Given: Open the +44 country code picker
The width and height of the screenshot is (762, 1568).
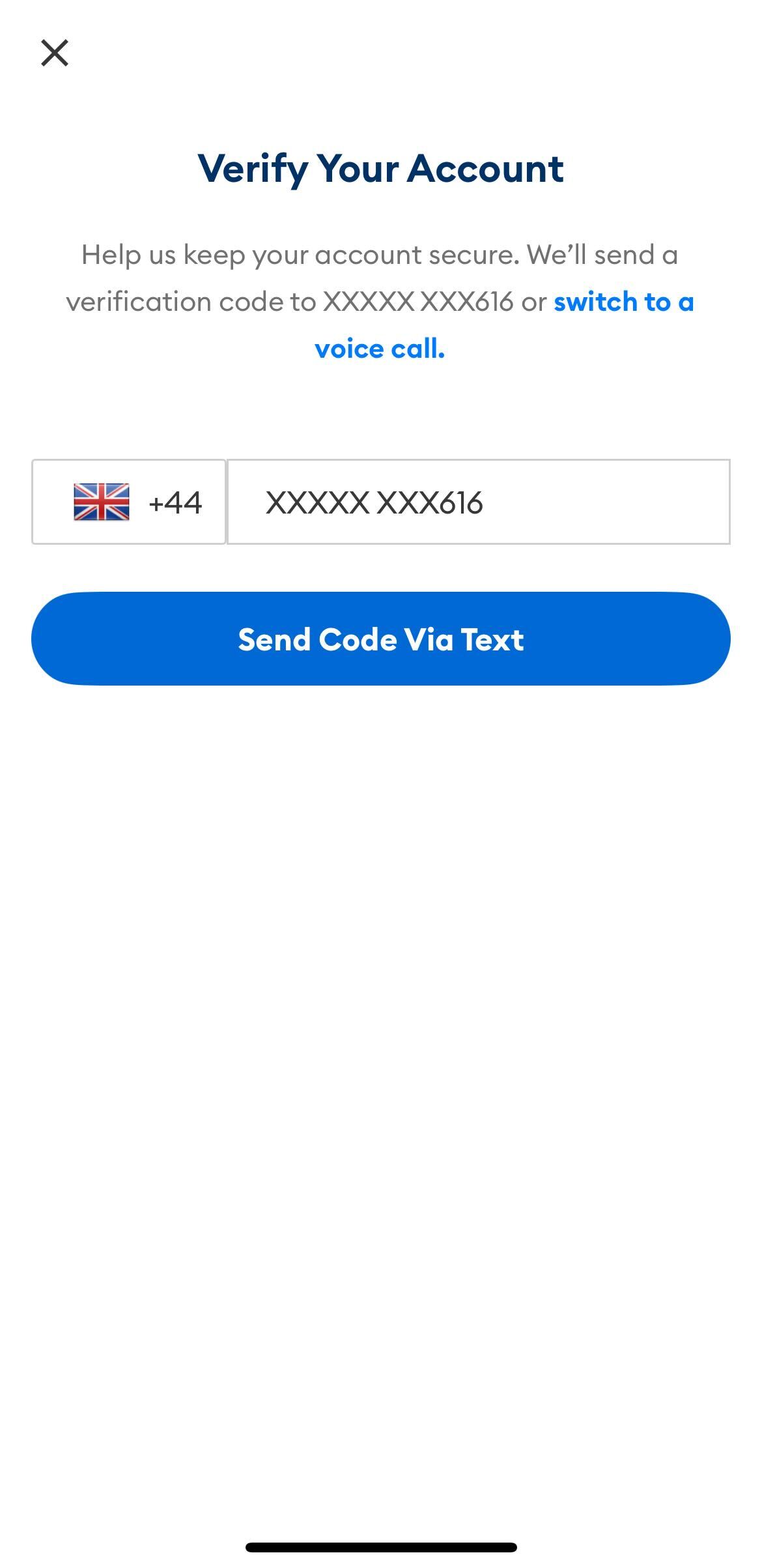Looking at the screenshot, I should click(129, 502).
